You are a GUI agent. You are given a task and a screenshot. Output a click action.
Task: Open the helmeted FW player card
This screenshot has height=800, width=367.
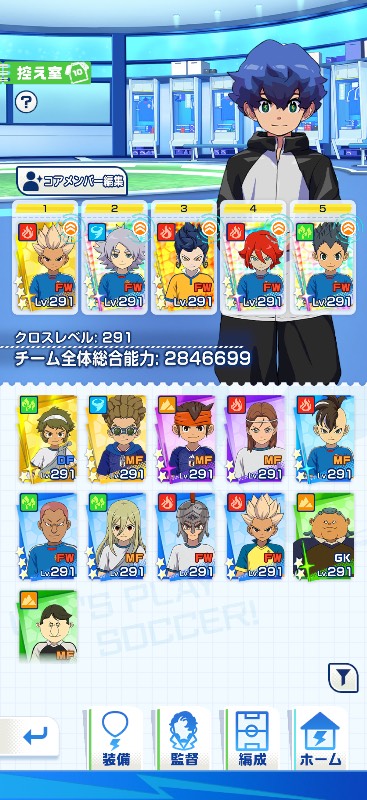tap(186, 536)
